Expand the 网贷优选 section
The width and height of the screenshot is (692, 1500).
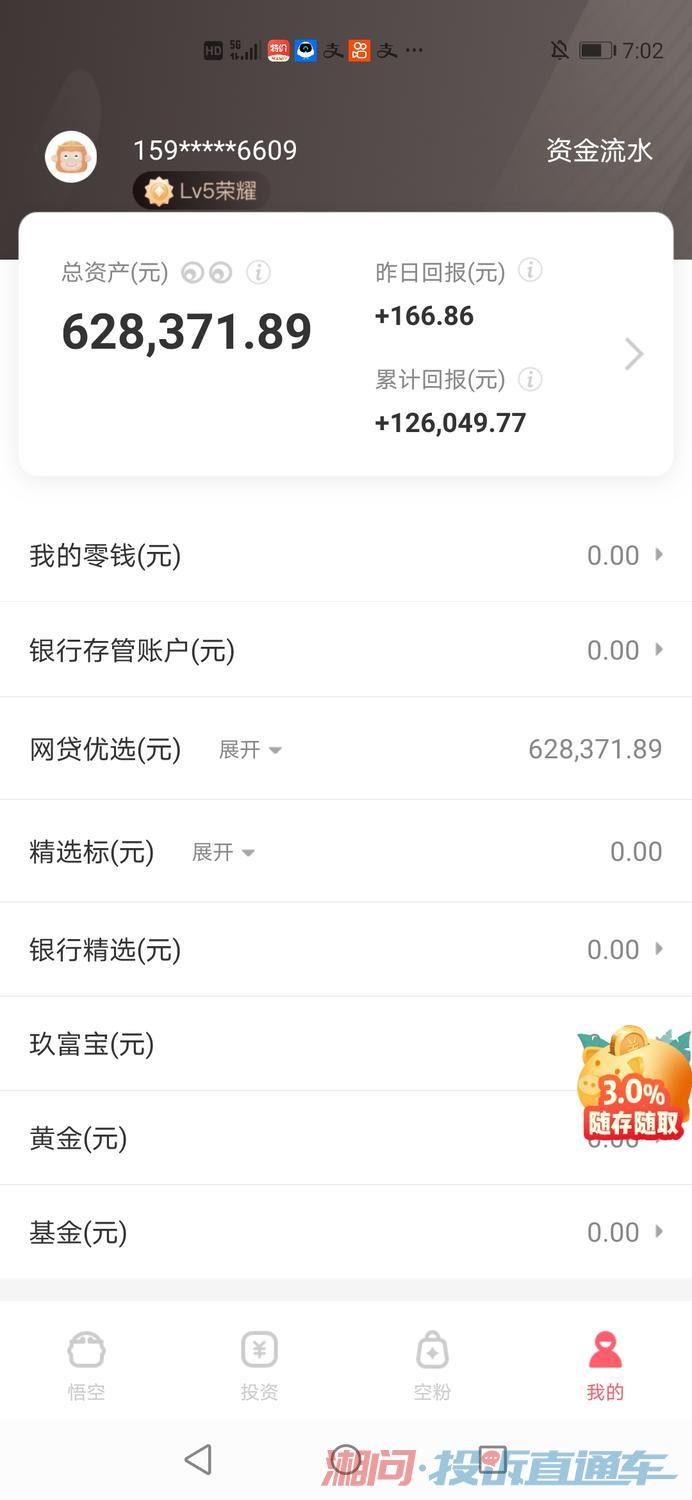(x=250, y=750)
